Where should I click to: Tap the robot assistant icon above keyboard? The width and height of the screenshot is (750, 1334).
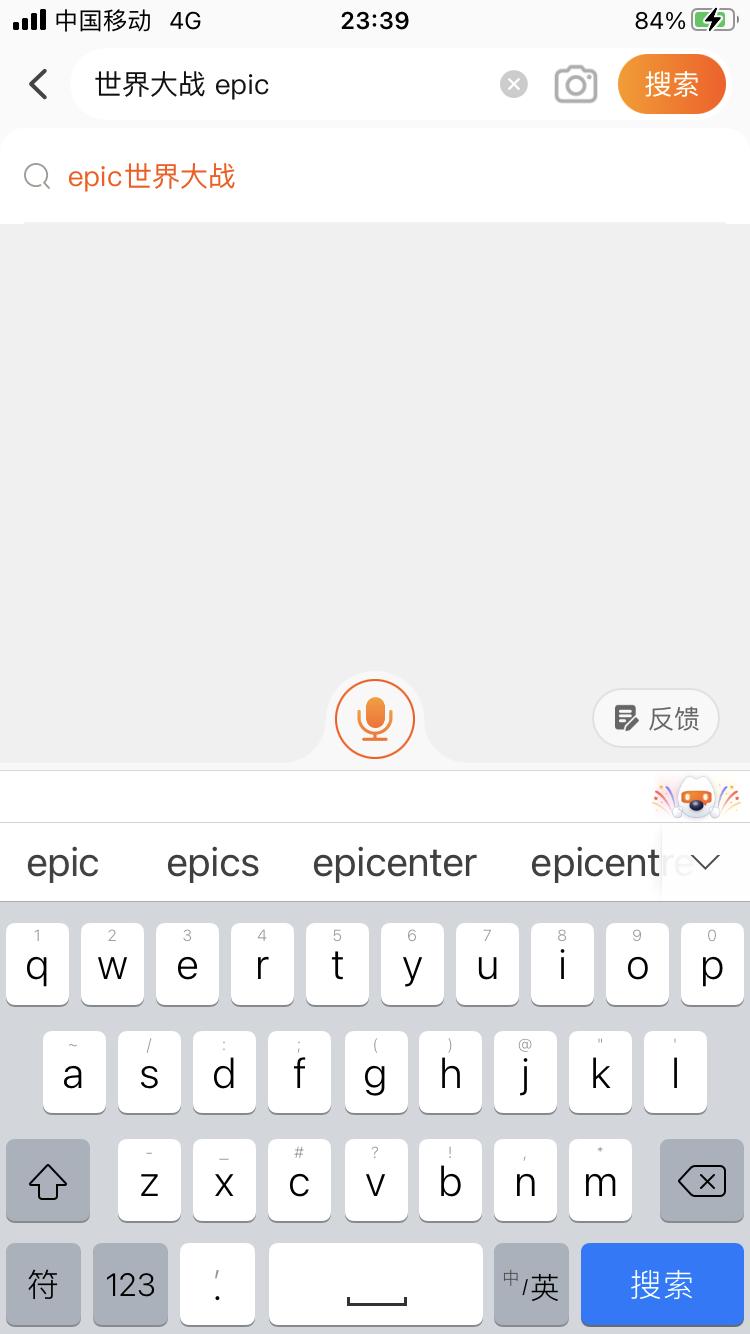point(696,798)
